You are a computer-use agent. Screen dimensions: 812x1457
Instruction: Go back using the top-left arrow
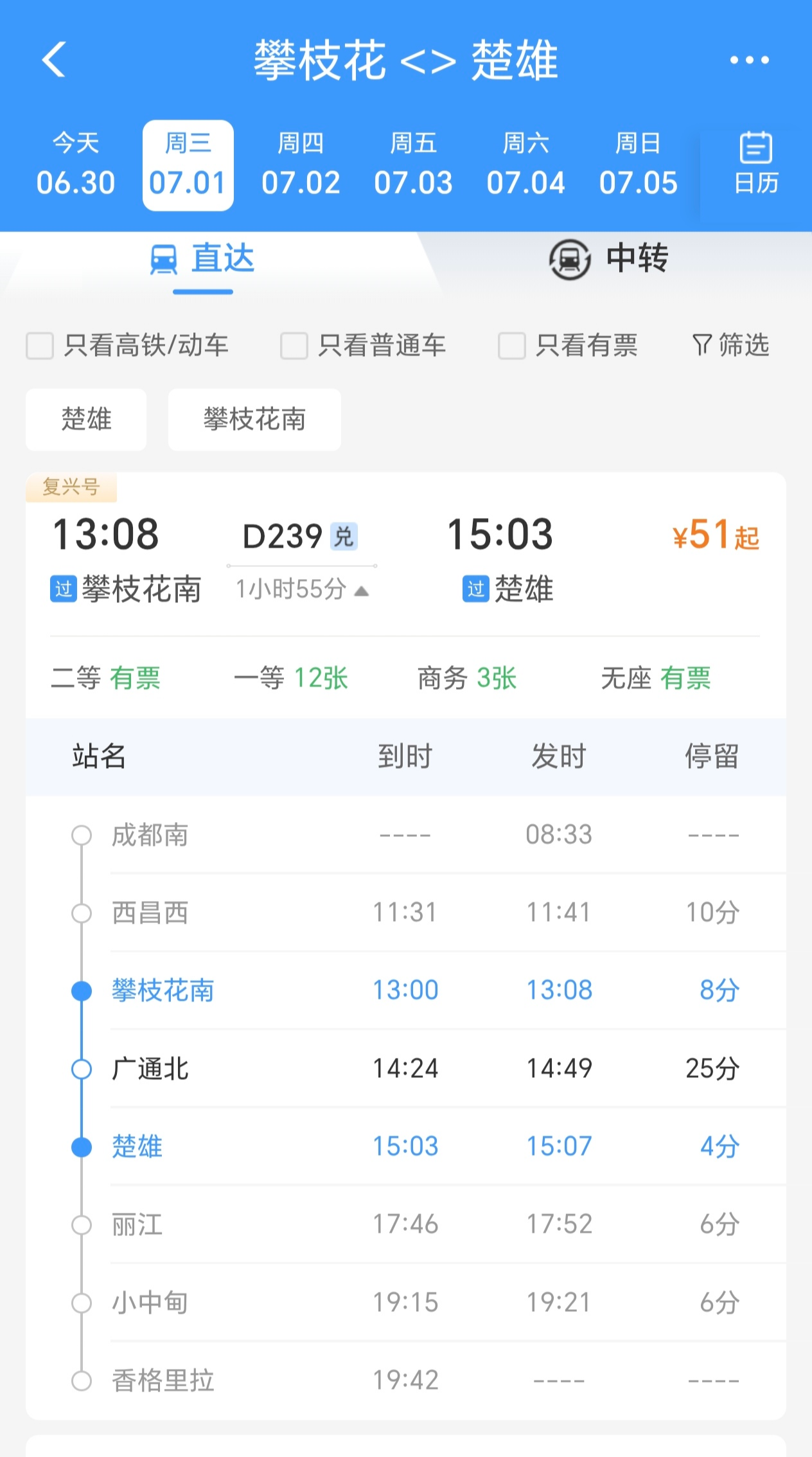tap(54, 60)
